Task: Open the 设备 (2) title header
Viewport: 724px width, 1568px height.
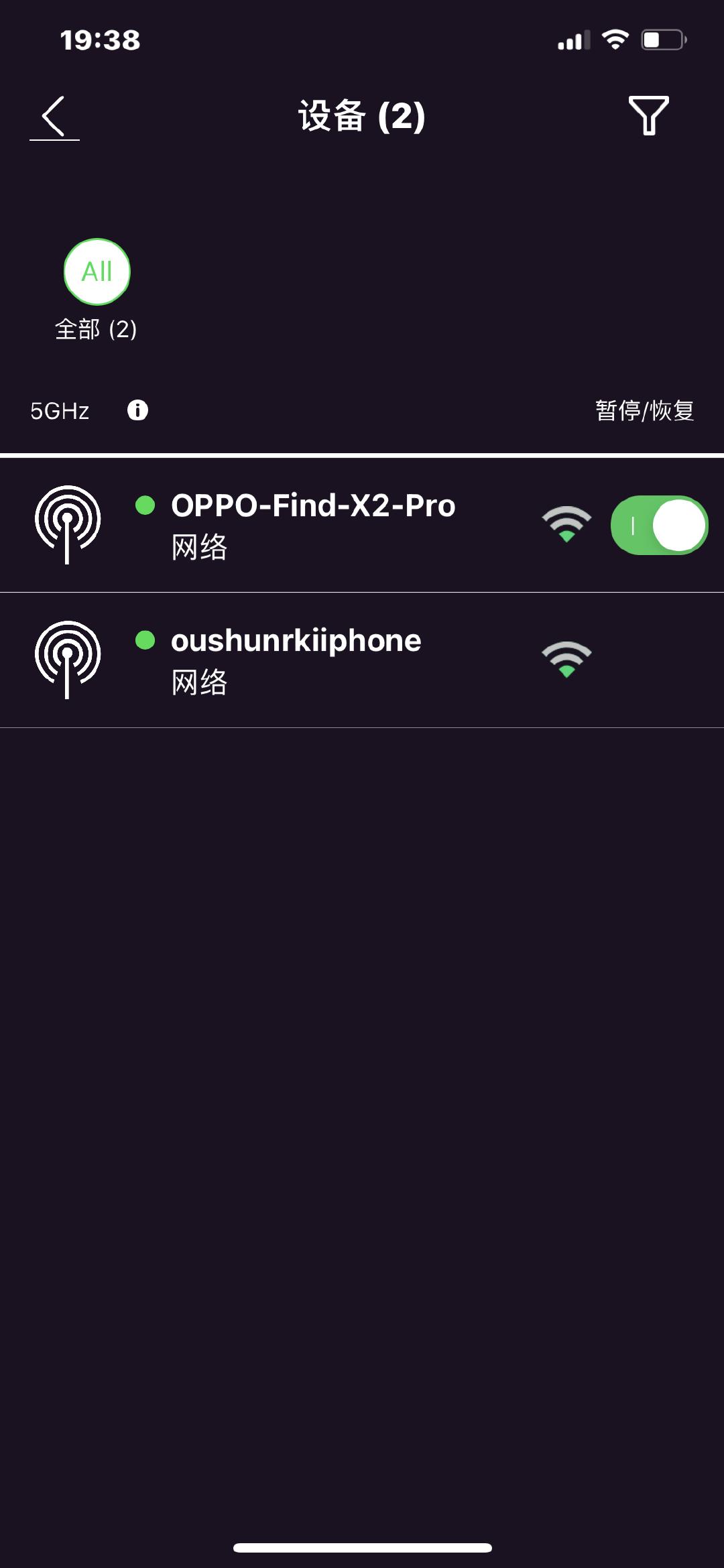Action: [x=362, y=115]
